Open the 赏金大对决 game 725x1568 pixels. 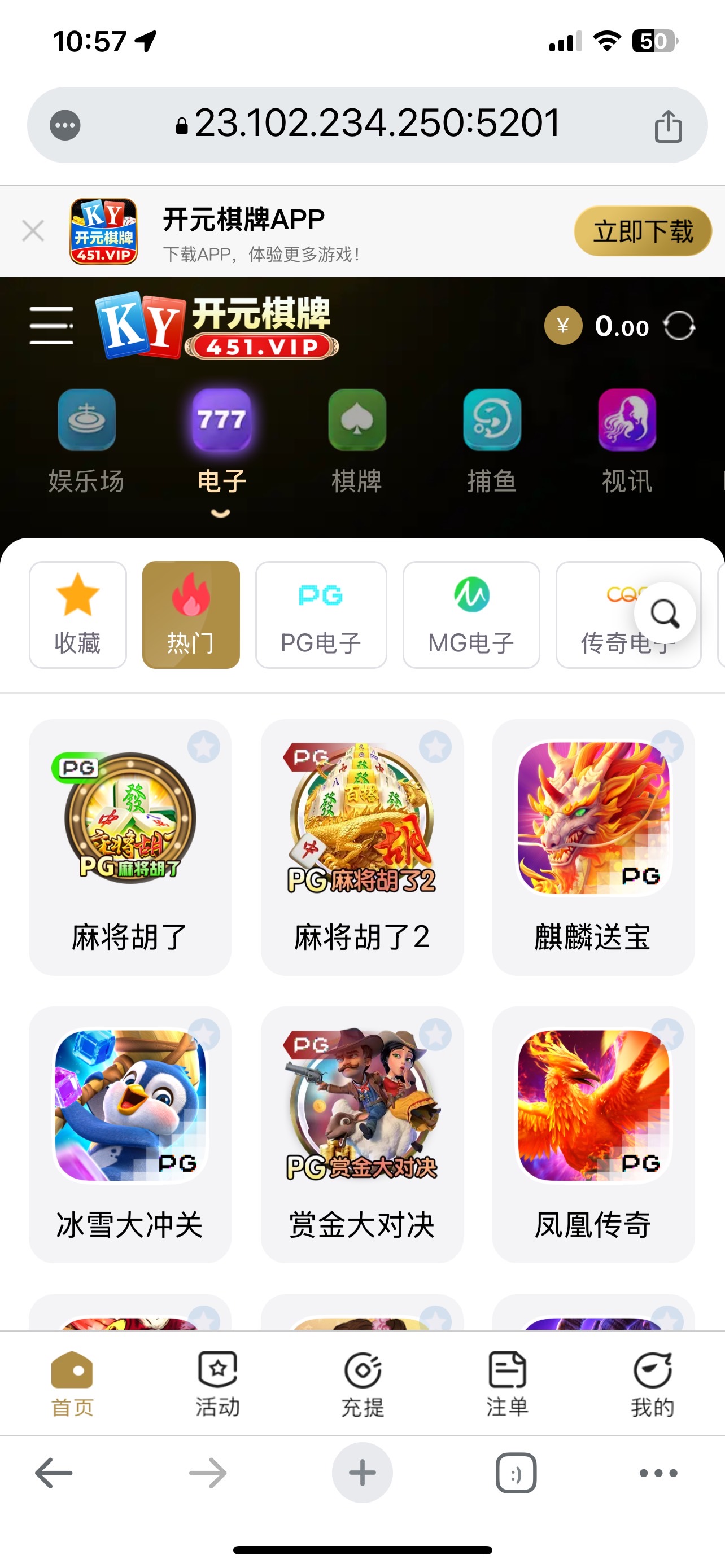click(x=361, y=1133)
